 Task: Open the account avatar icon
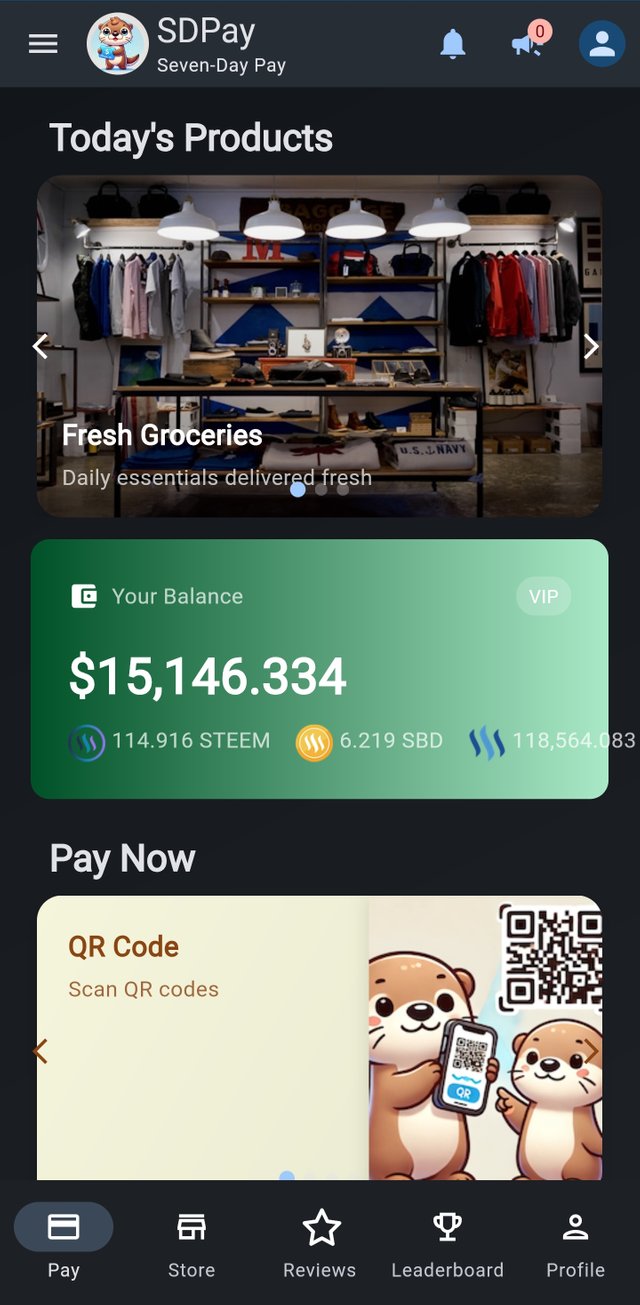(x=602, y=44)
